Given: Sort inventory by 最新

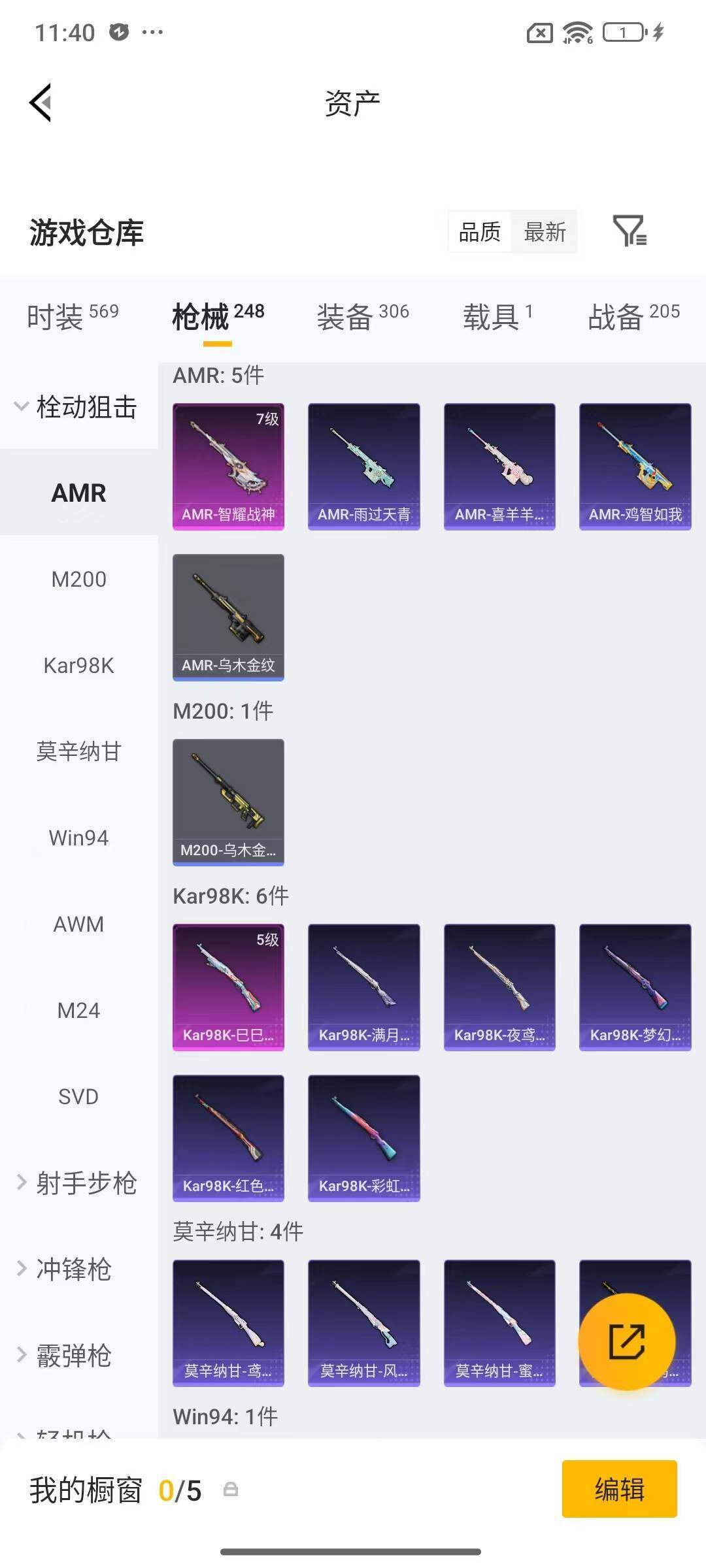Looking at the screenshot, I should click(545, 232).
